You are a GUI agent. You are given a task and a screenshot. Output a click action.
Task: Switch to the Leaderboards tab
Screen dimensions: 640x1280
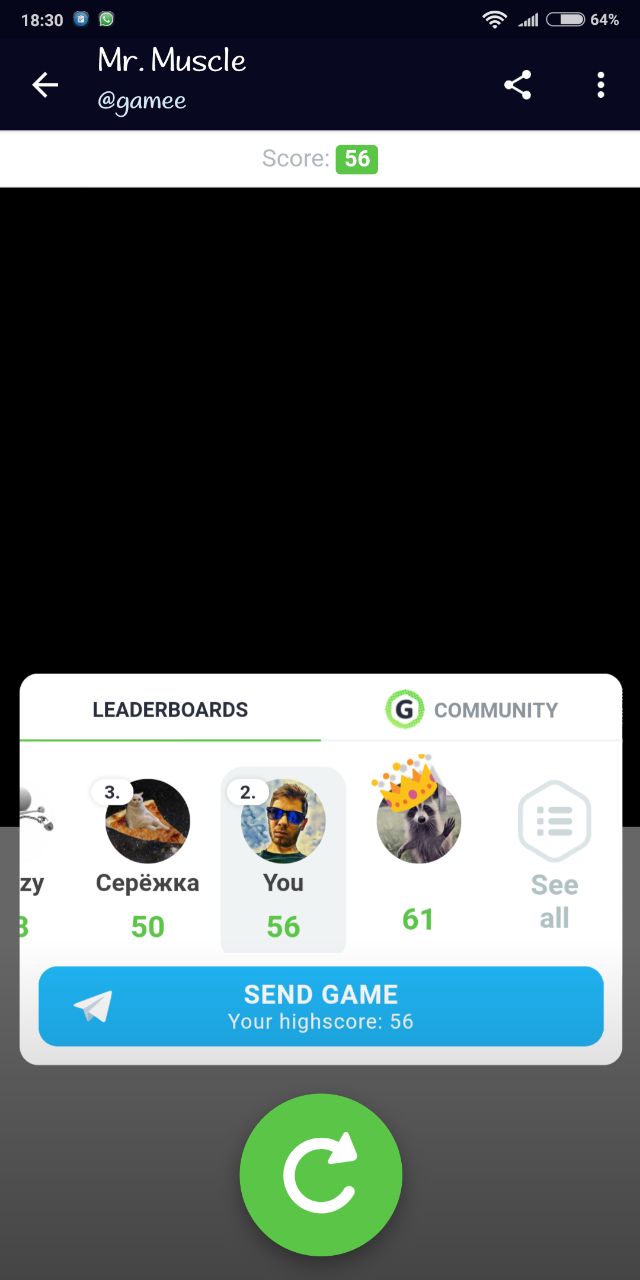170,710
